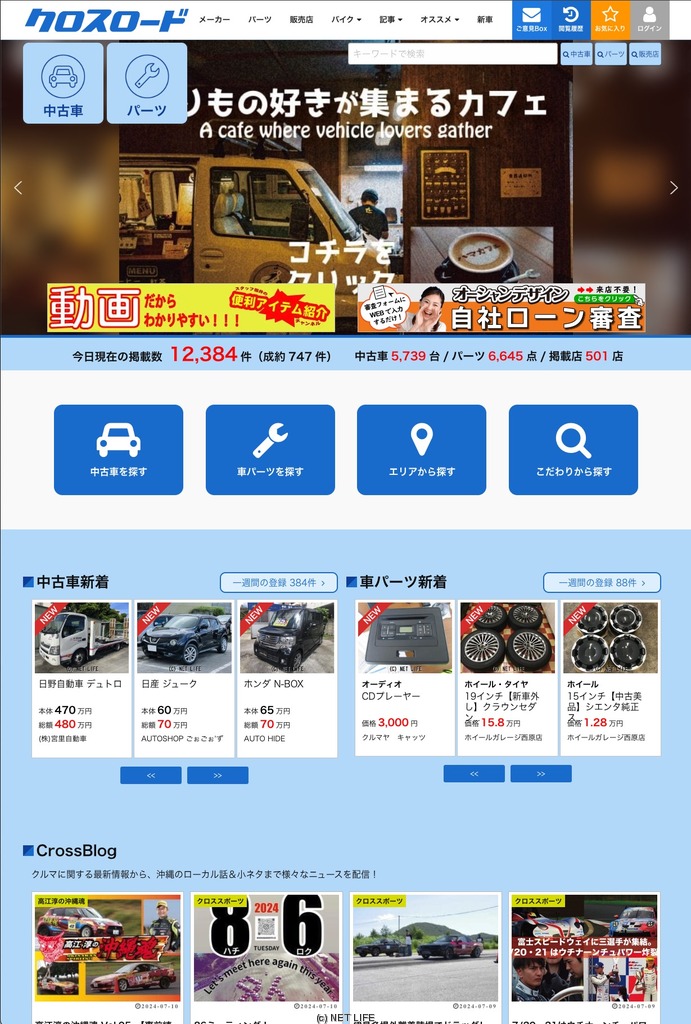Open the ご意見Box mail icon
Viewport: 691px width, 1024px height.
pyautogui.click(x=531, y=19)
